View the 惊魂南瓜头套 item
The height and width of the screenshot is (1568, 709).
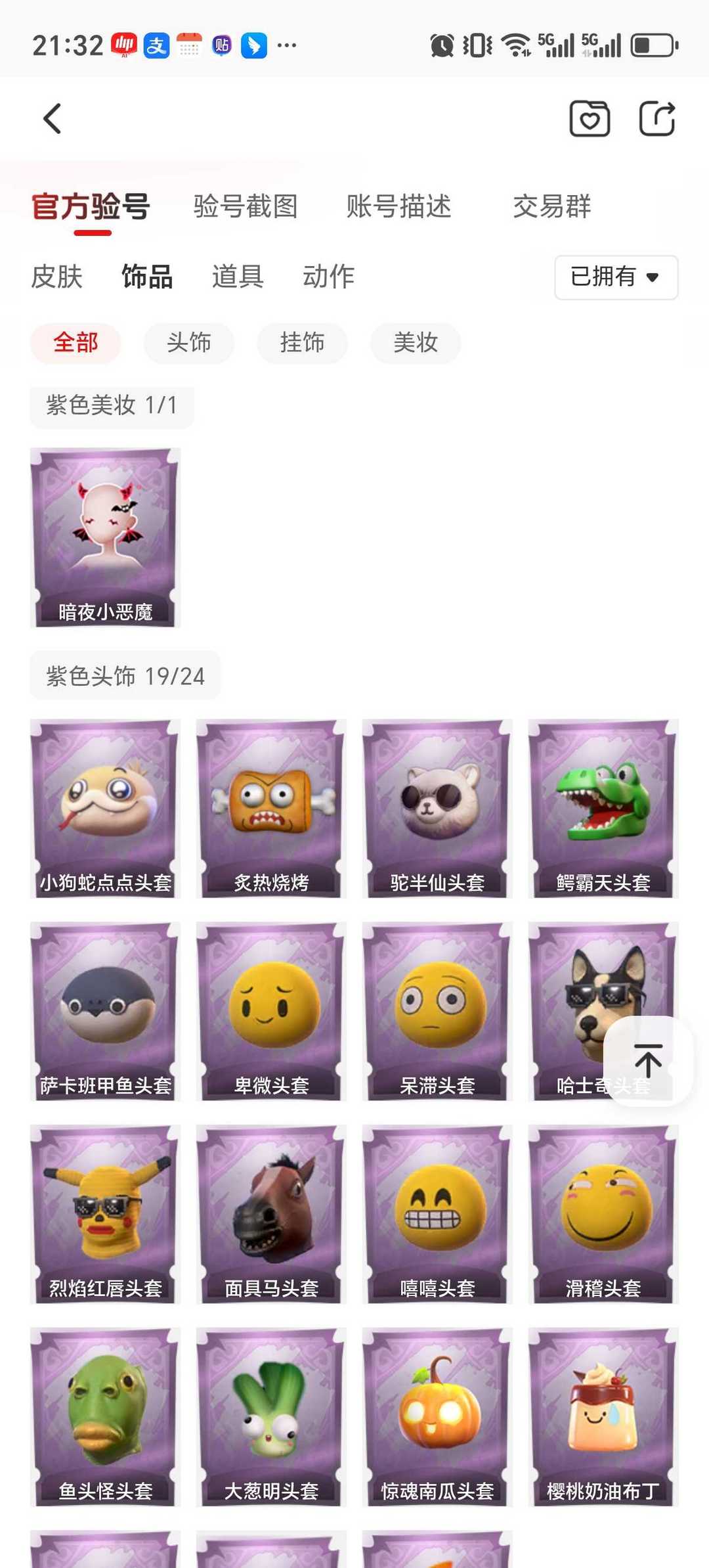coord(437,1417)
